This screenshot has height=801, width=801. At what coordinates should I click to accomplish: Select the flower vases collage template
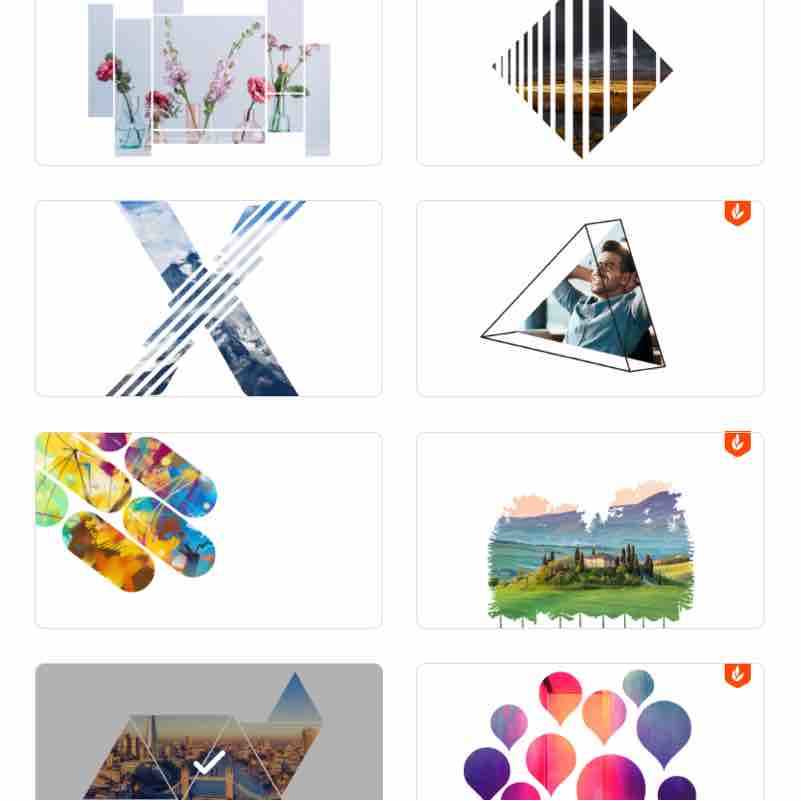click(208, 80)
